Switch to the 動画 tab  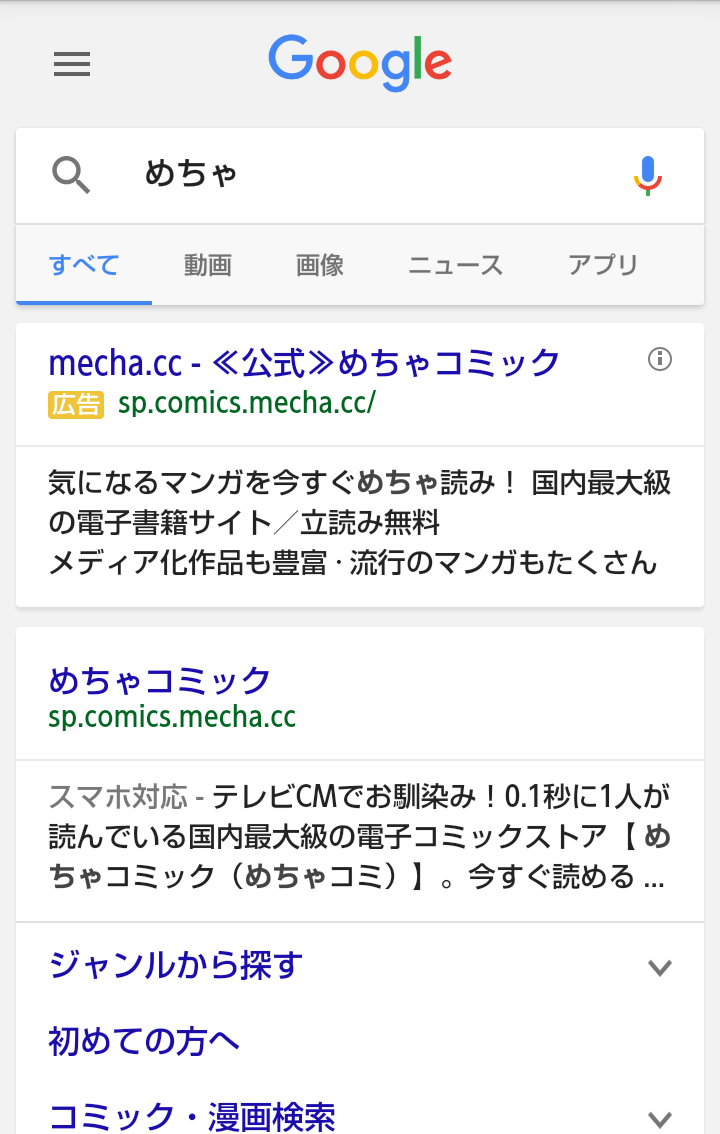coord(208,265)
